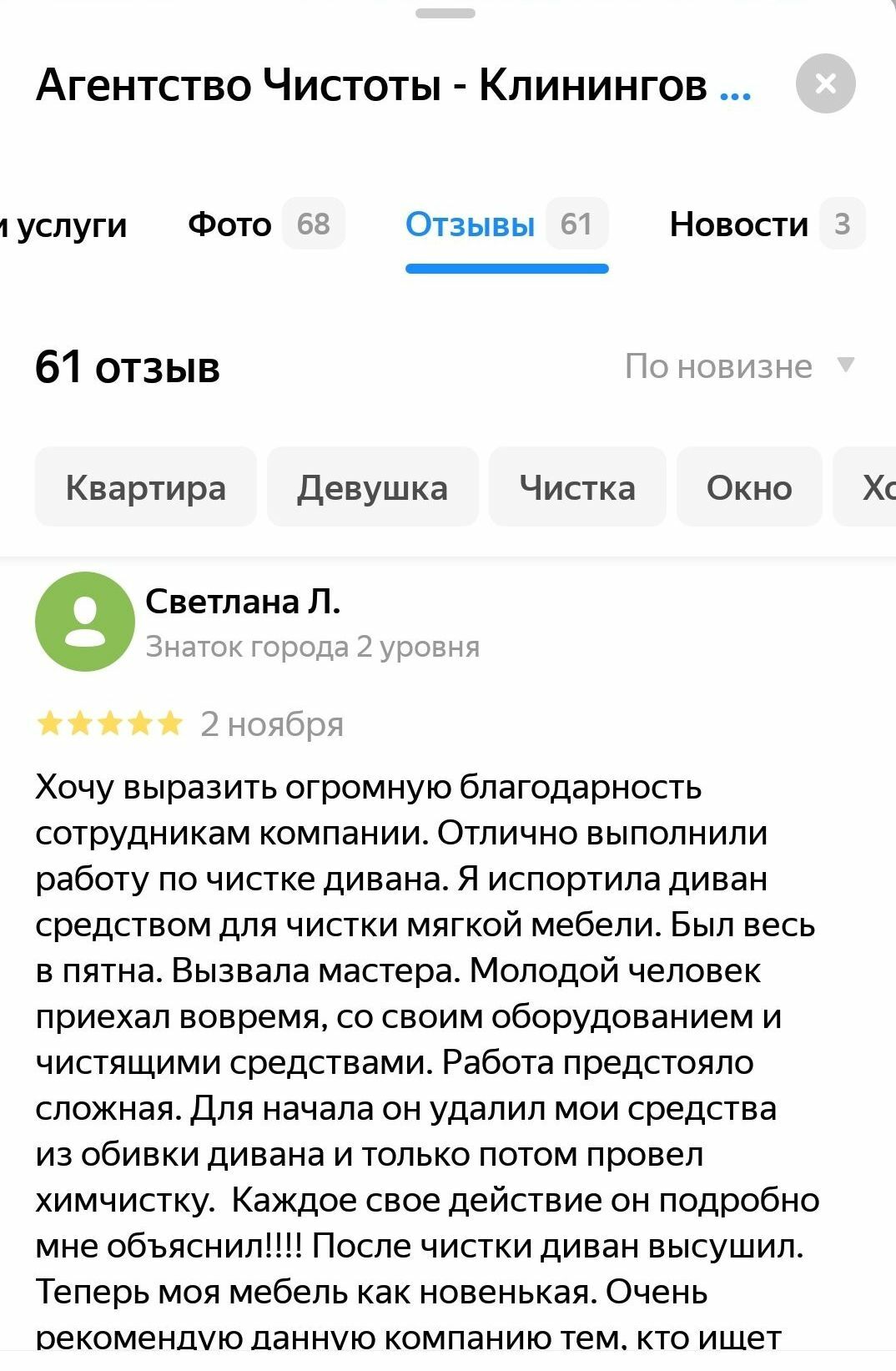Select the Отзывы tab
The image size is (896, 1371).
(506, 224)
